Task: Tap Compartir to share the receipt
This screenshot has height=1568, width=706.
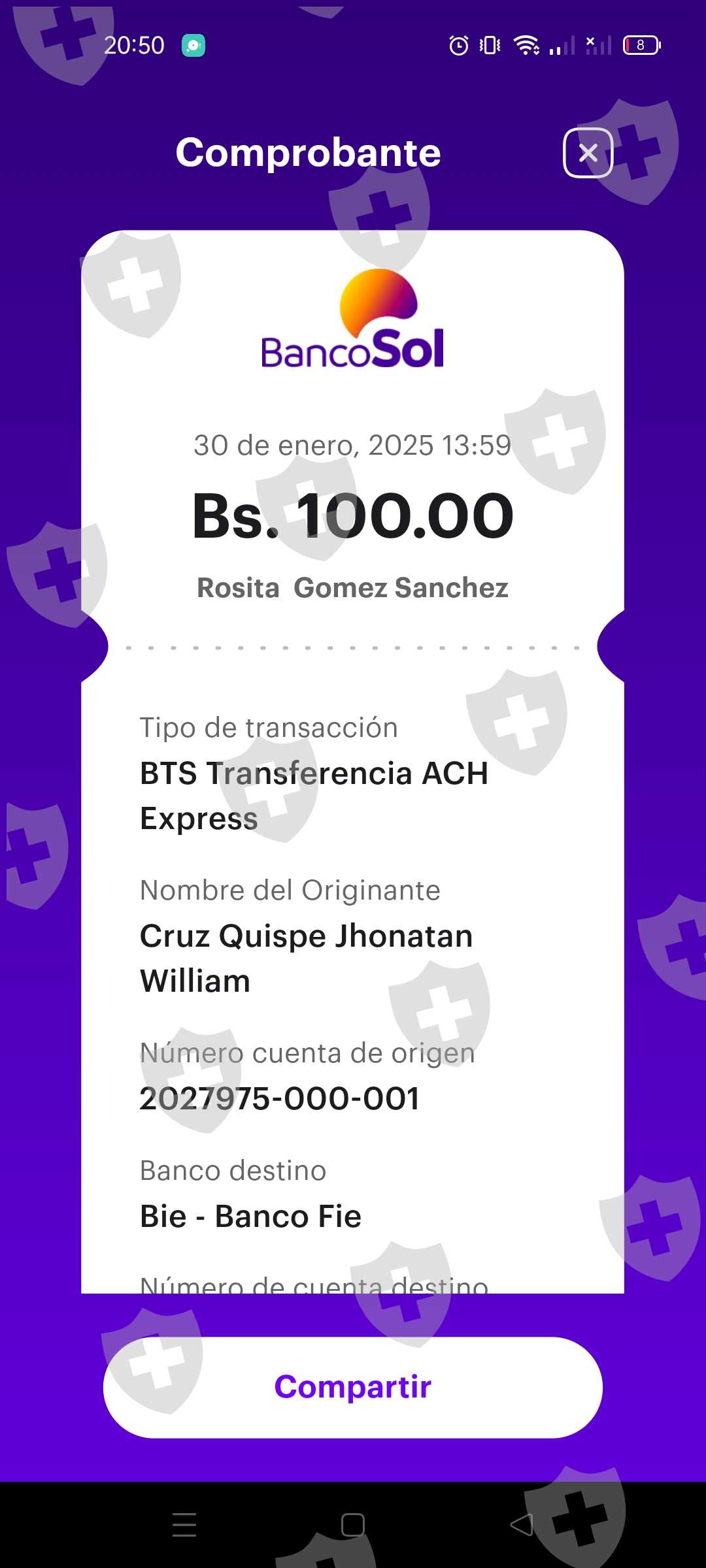Action: click(352, 1387)
